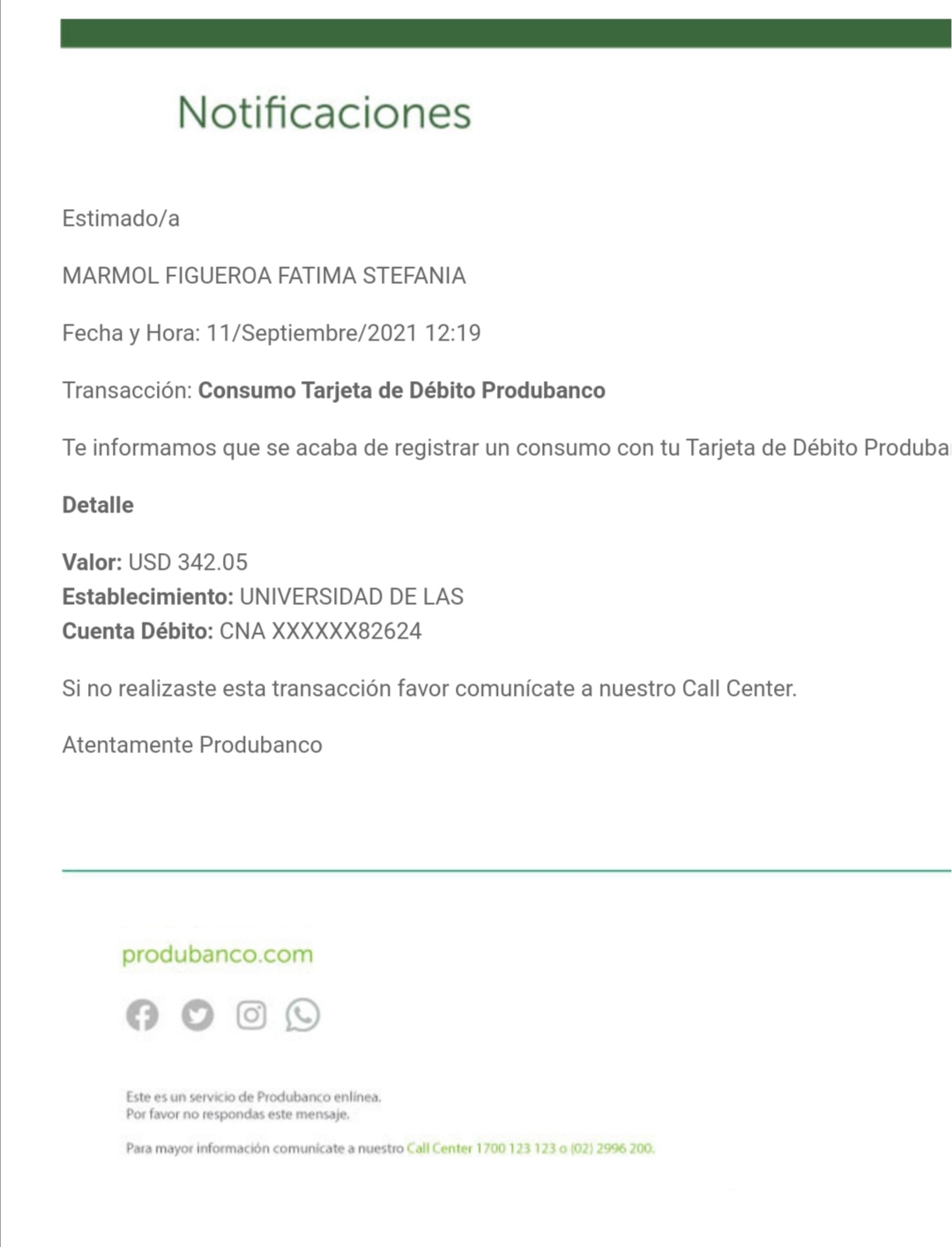Screen dimensions: 952x1247
Task: Open Produbanco's Instagram icon
Action: pos(251,1015)
